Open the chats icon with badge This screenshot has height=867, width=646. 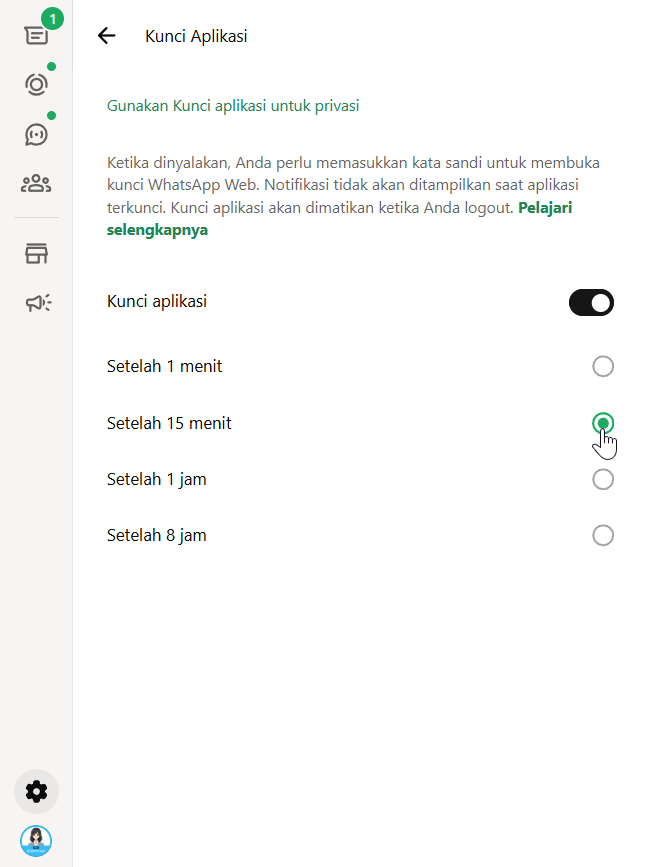[36, 35]
